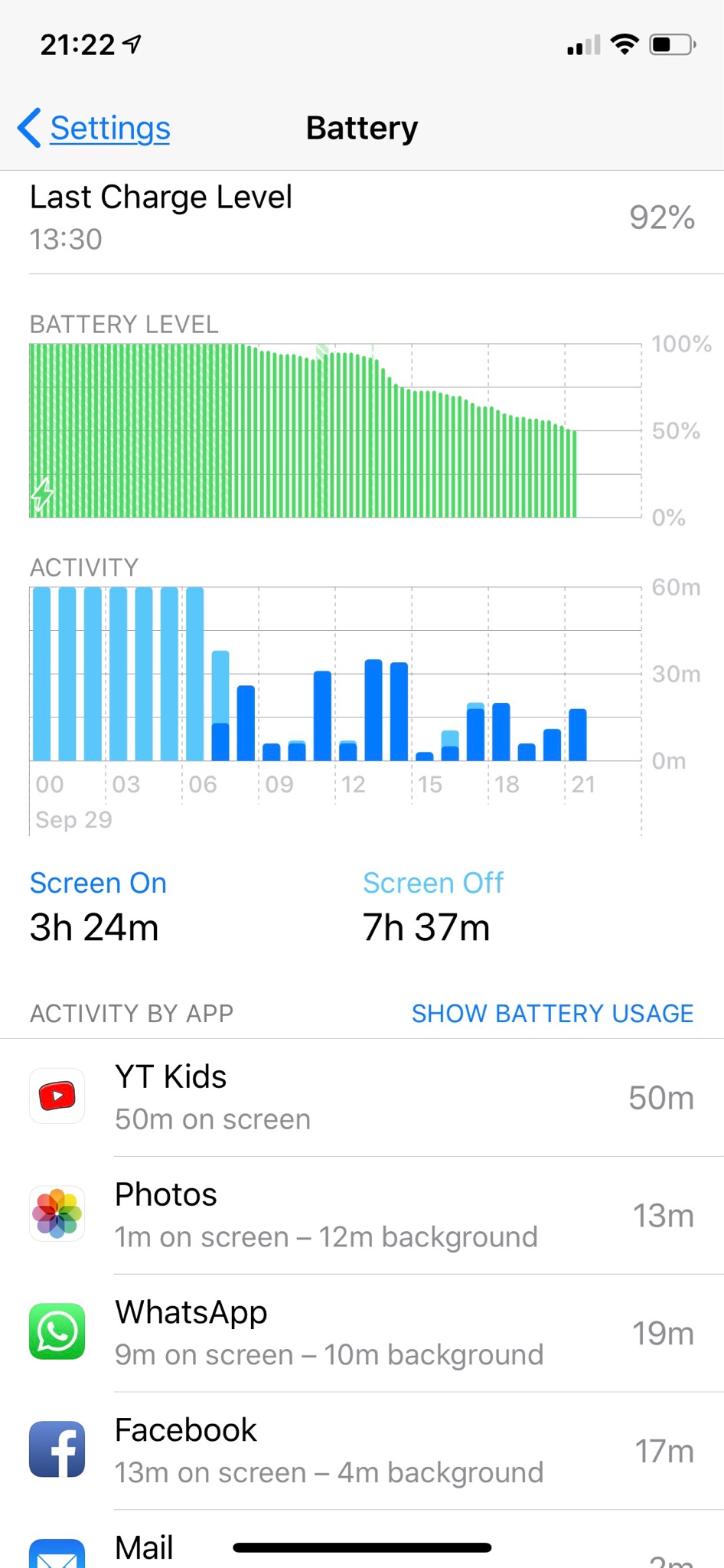724x1568 pixels.
Task: Select the Facebook activity row
Action: click(362, 1452)
